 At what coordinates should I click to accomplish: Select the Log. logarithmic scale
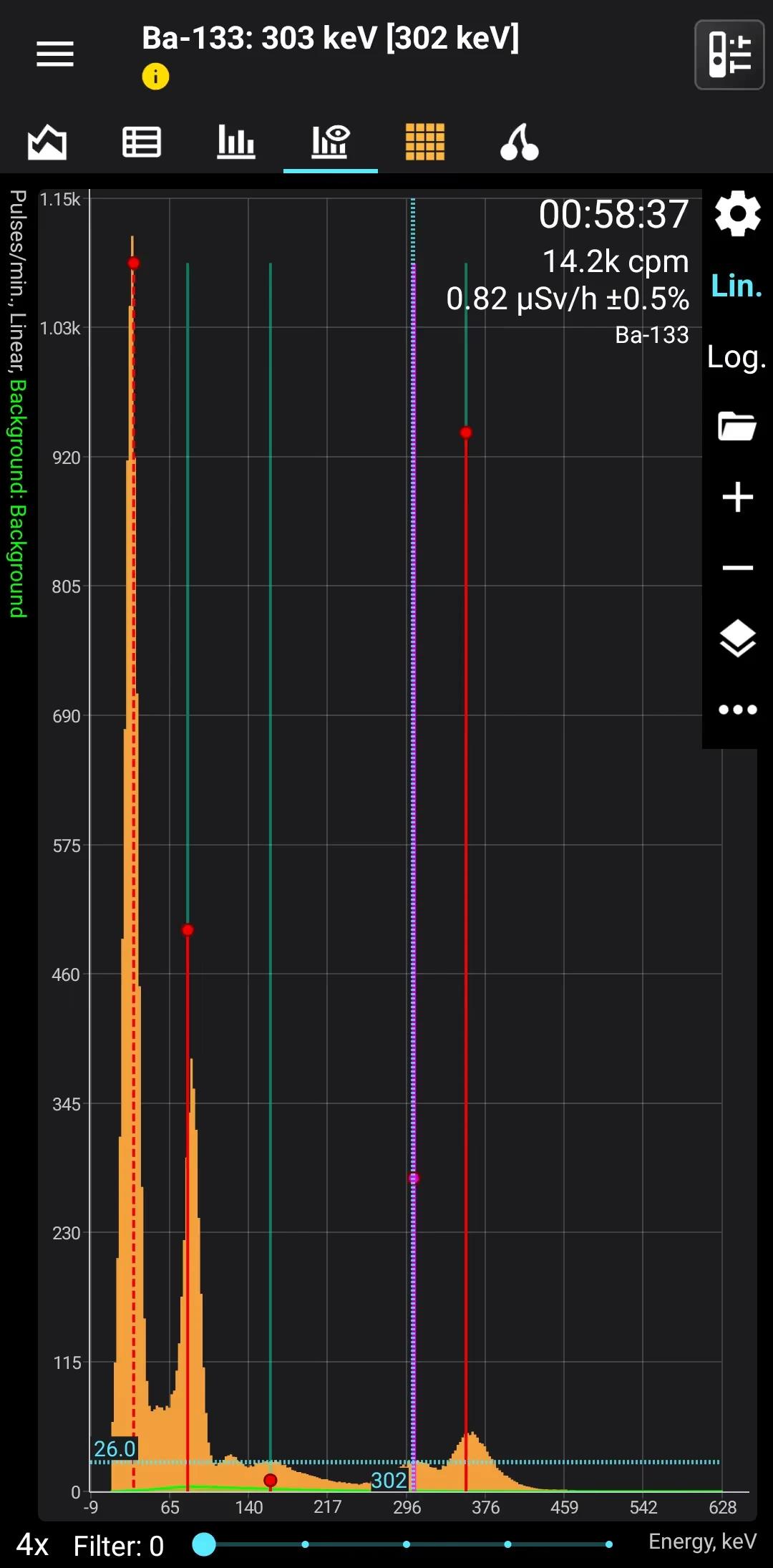click(x=736, y=356)
